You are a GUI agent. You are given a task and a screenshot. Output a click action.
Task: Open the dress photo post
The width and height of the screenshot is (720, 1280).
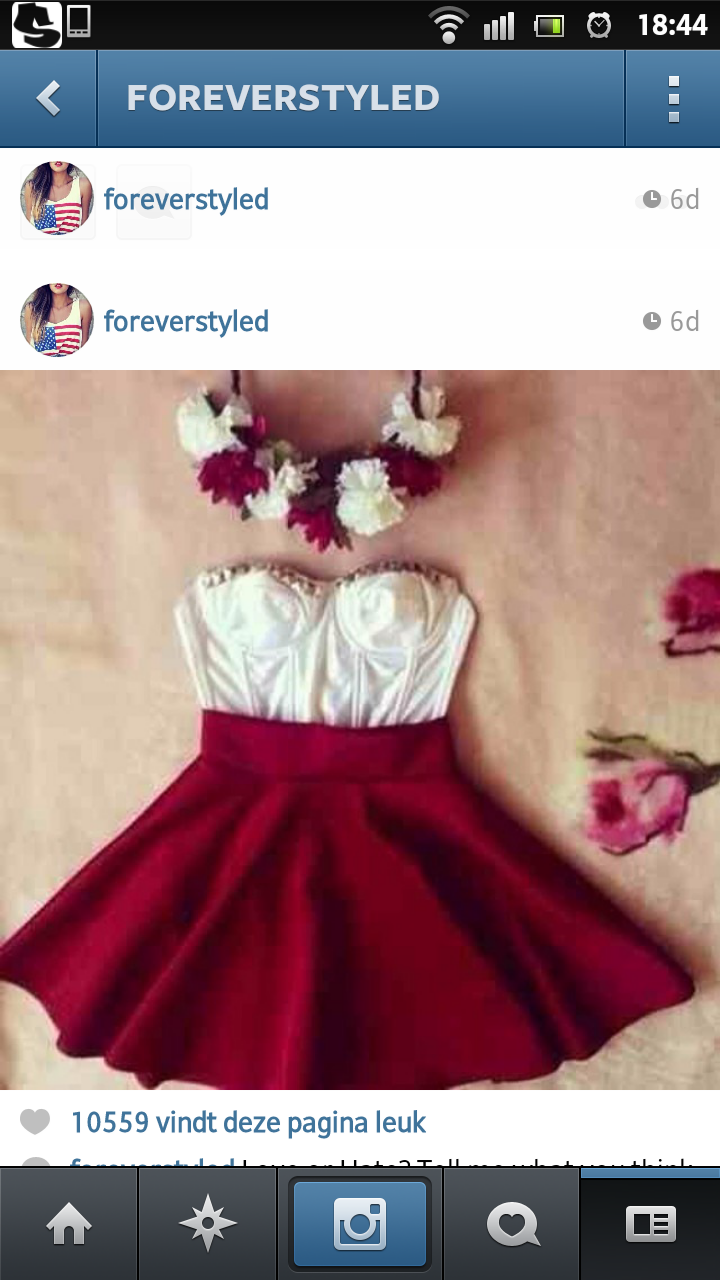360,730
